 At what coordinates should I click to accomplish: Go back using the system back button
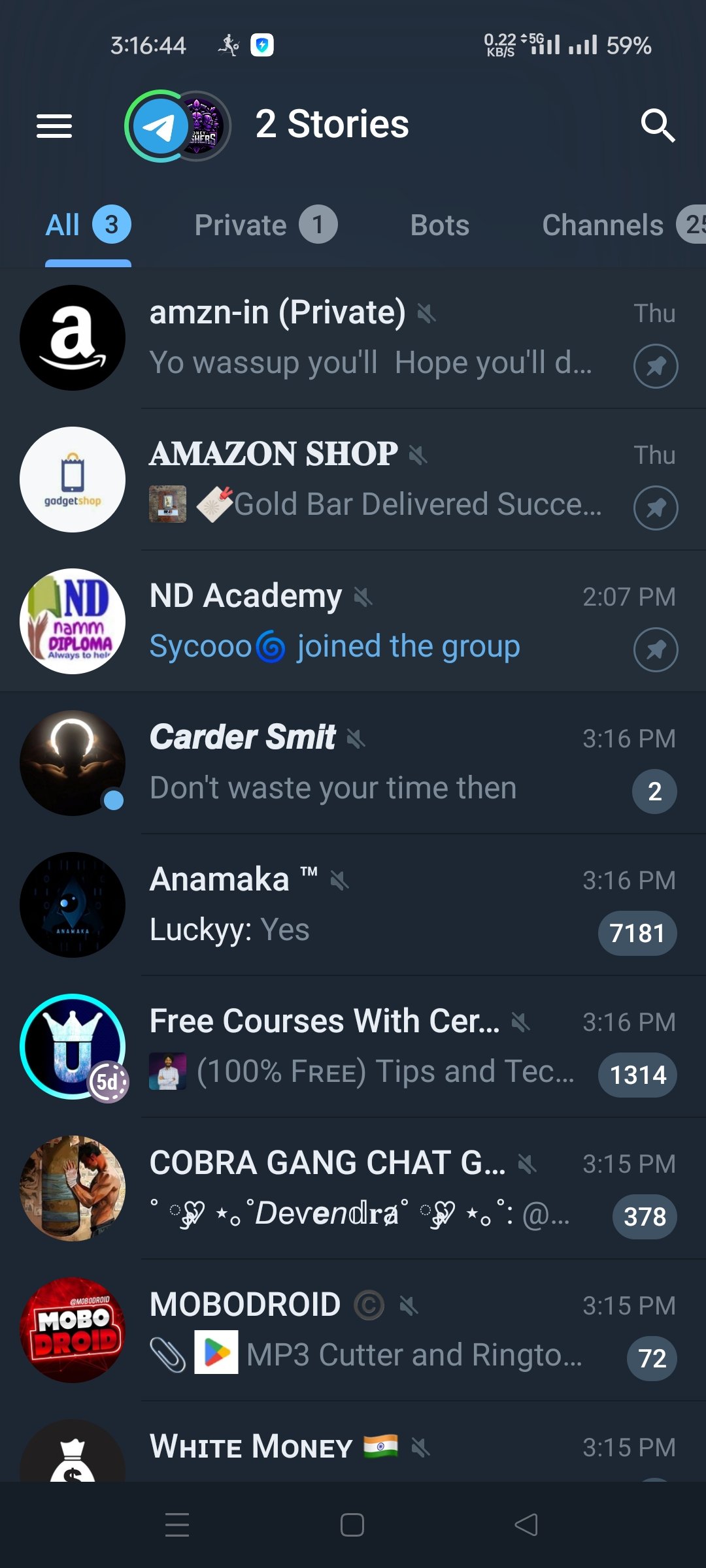click(526, 1525)
